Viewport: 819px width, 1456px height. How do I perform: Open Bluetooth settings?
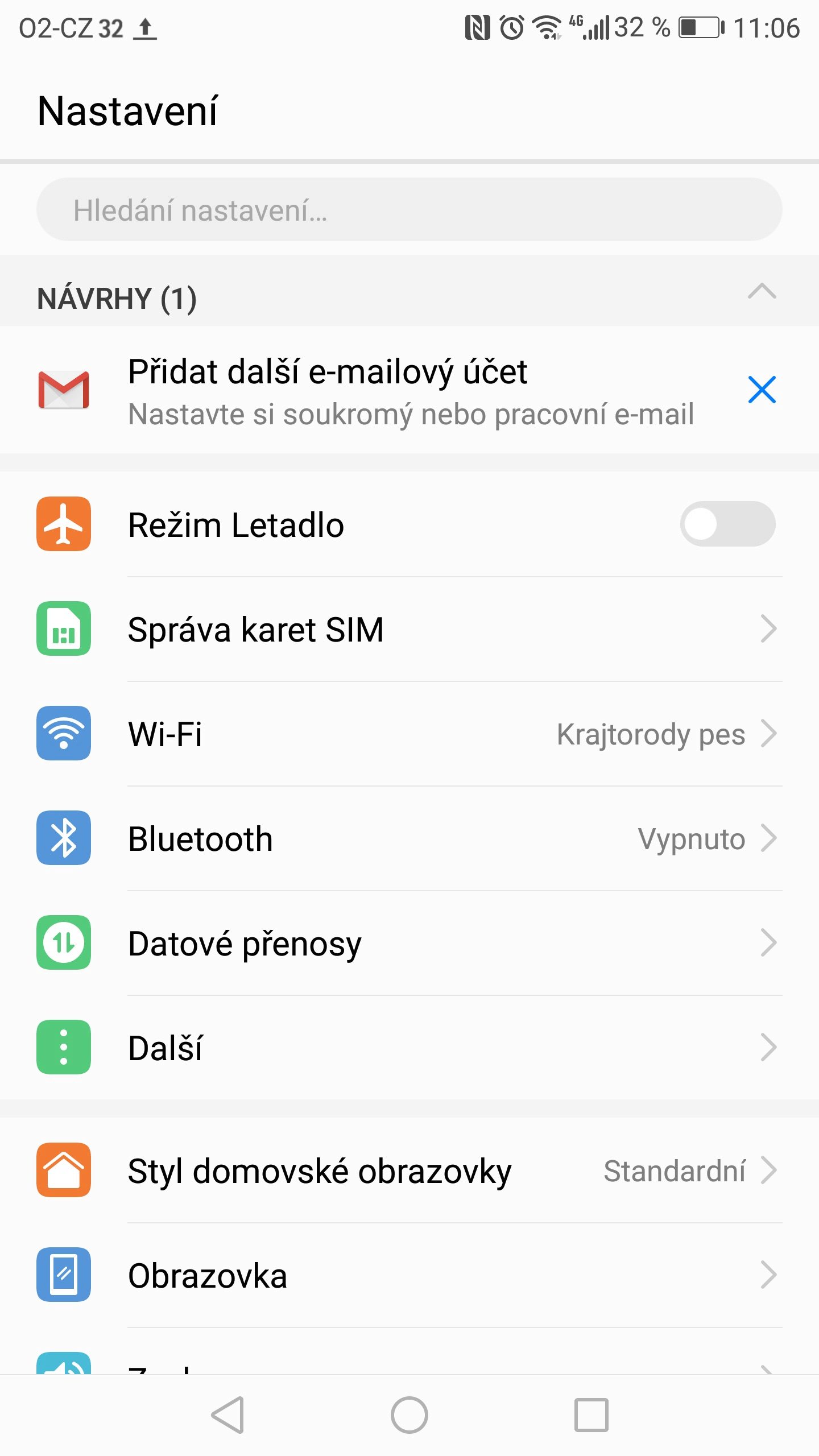(x=409, y=838)
